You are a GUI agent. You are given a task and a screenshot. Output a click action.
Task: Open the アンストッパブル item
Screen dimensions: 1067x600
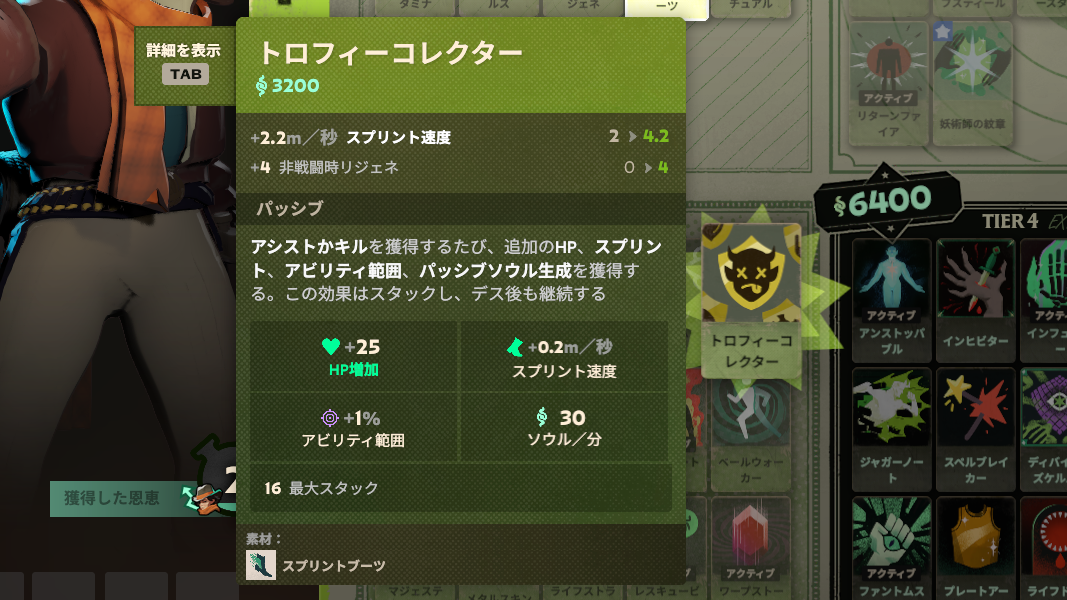892,298
